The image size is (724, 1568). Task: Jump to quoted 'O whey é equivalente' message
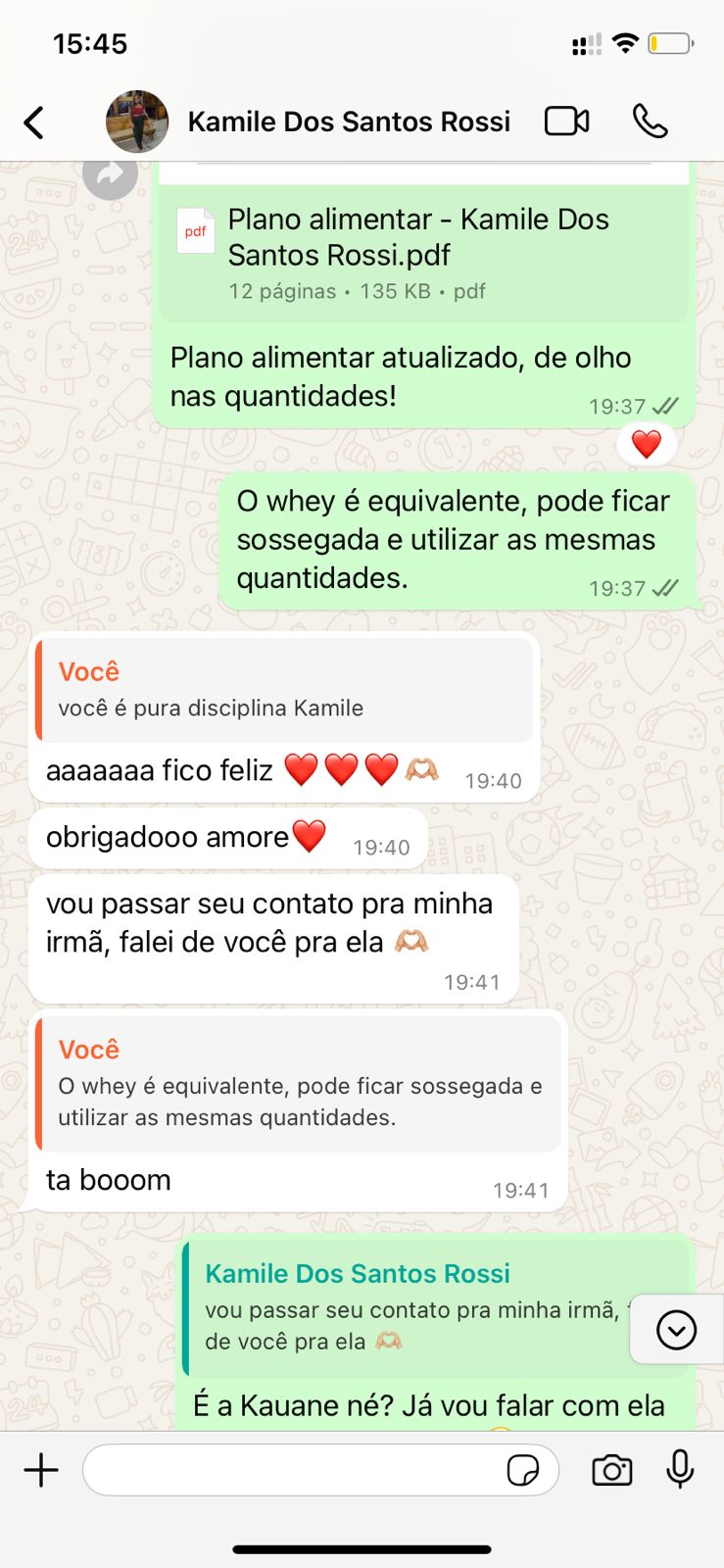pyautogui.click(x=299, y=1083)
